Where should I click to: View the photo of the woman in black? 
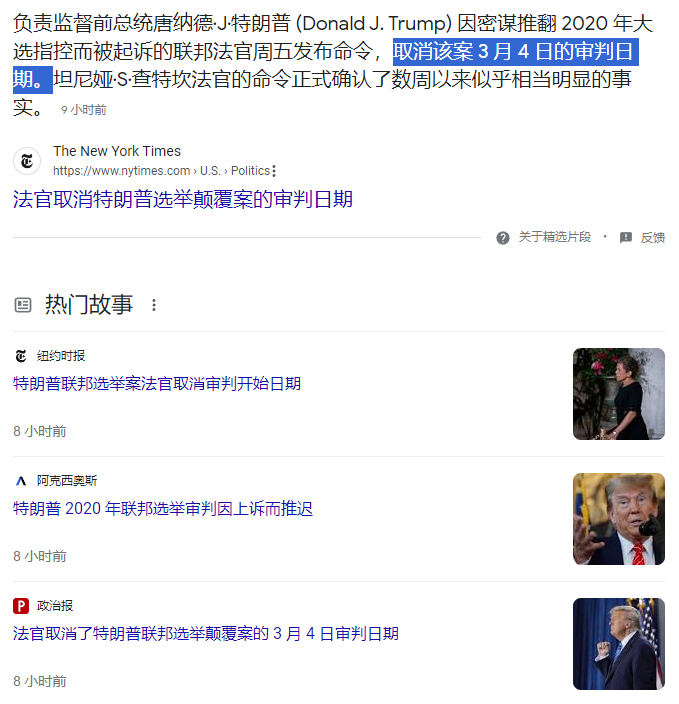tap(618, 394)
